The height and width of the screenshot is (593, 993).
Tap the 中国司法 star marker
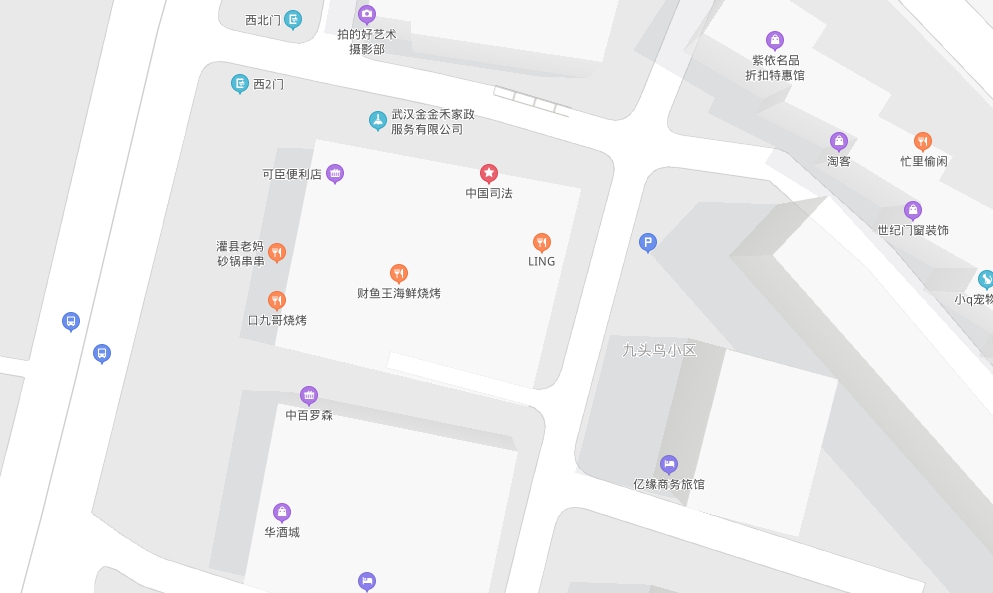tap(489, 173)
